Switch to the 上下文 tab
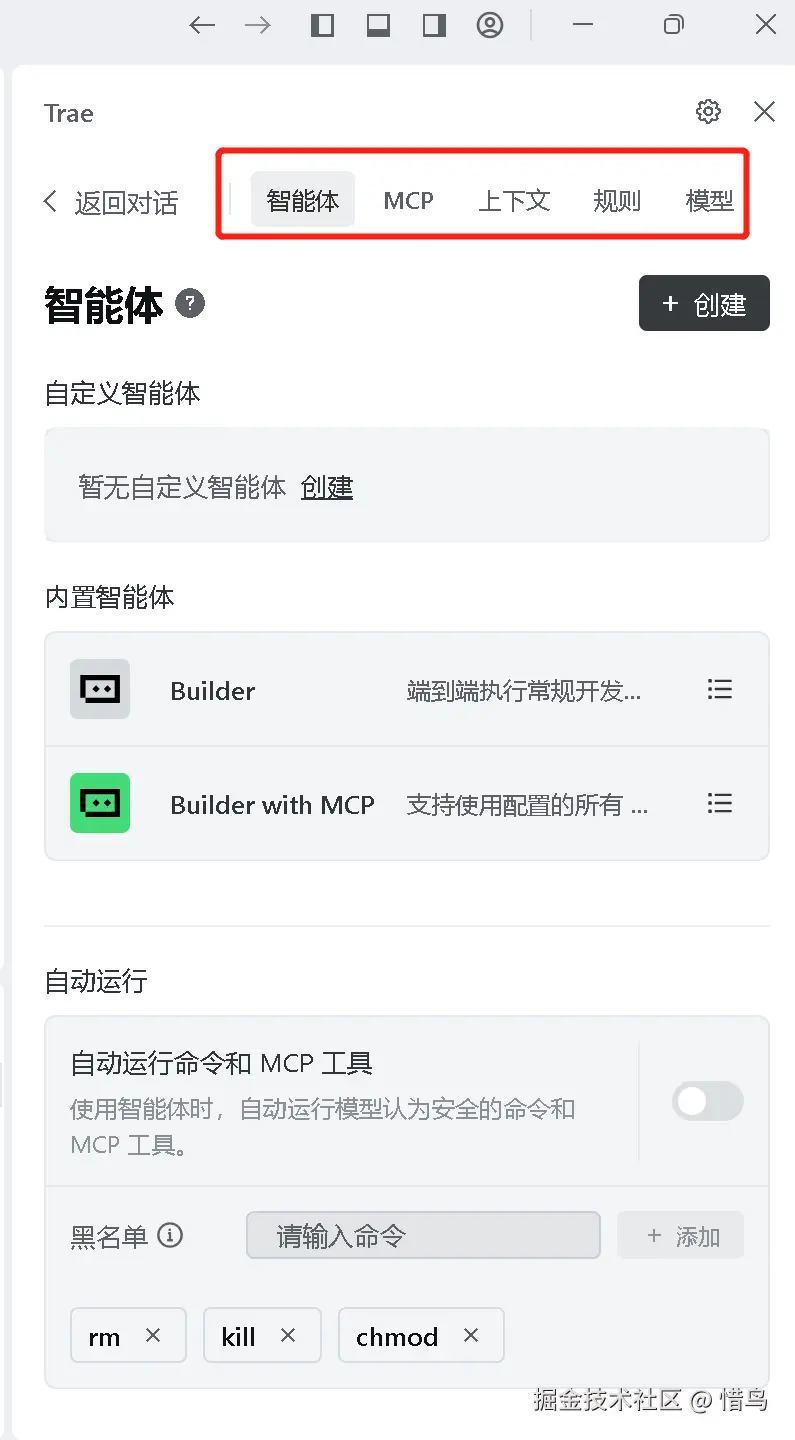Image resolution: width=795 pixels, height=1440 pixels. pos(514,200)
